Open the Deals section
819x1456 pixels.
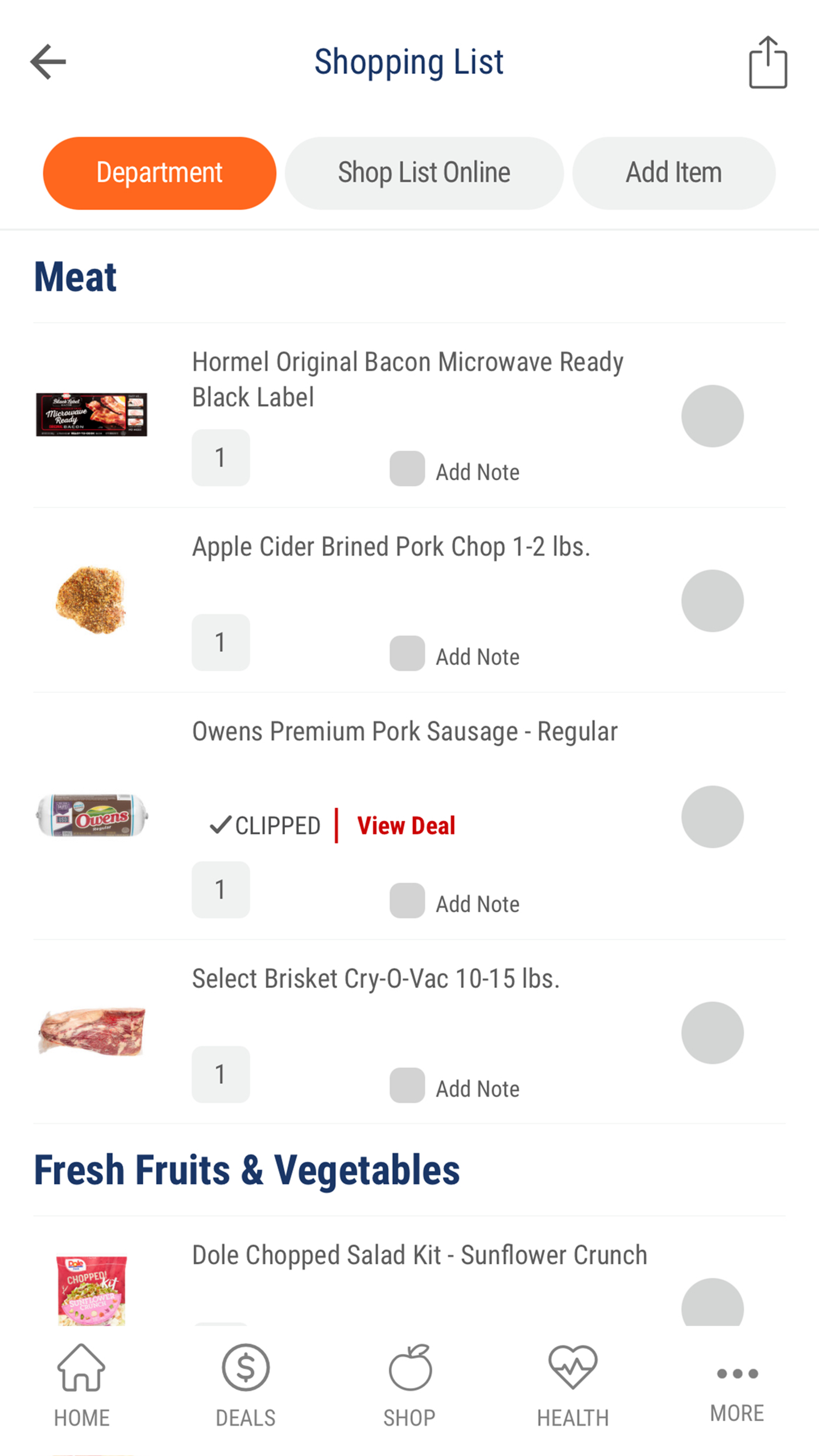point(245,1391)
